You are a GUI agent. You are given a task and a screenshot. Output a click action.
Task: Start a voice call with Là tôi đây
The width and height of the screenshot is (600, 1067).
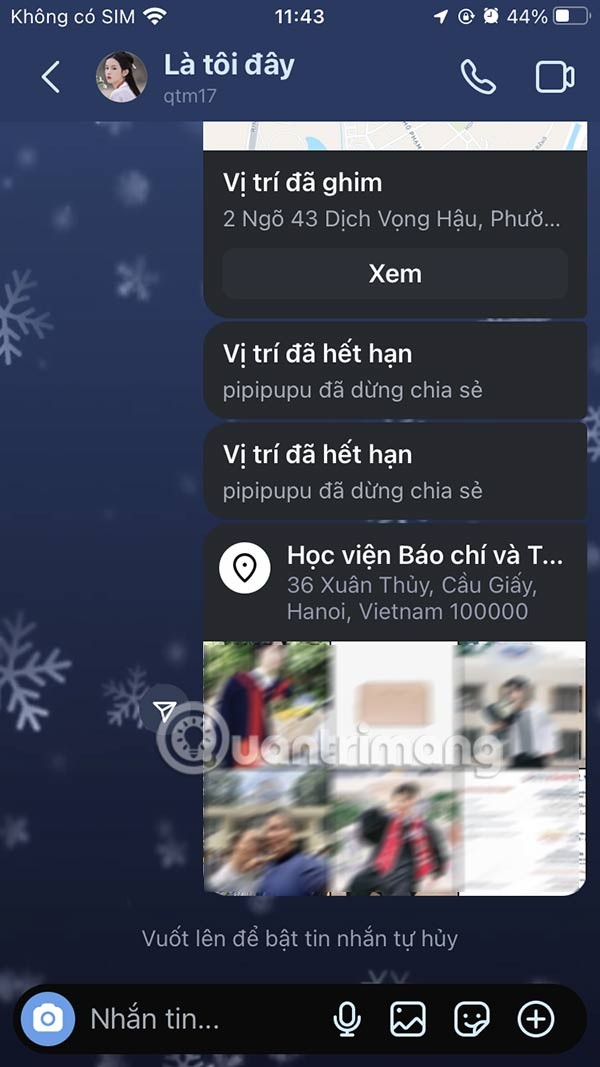pos(478,77)
